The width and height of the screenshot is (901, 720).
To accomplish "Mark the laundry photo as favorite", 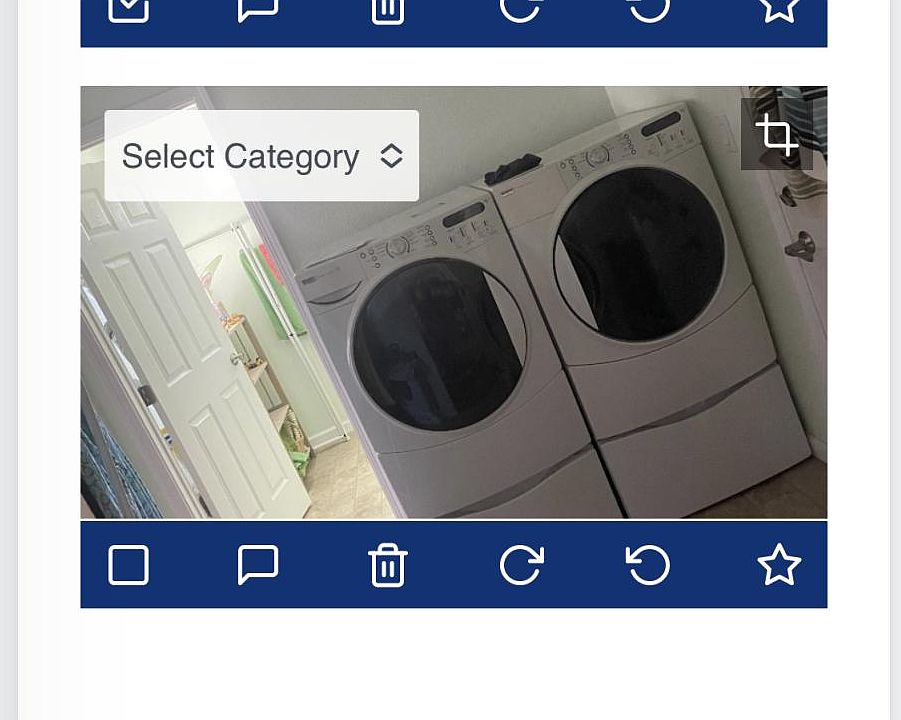I will point(778,565).
